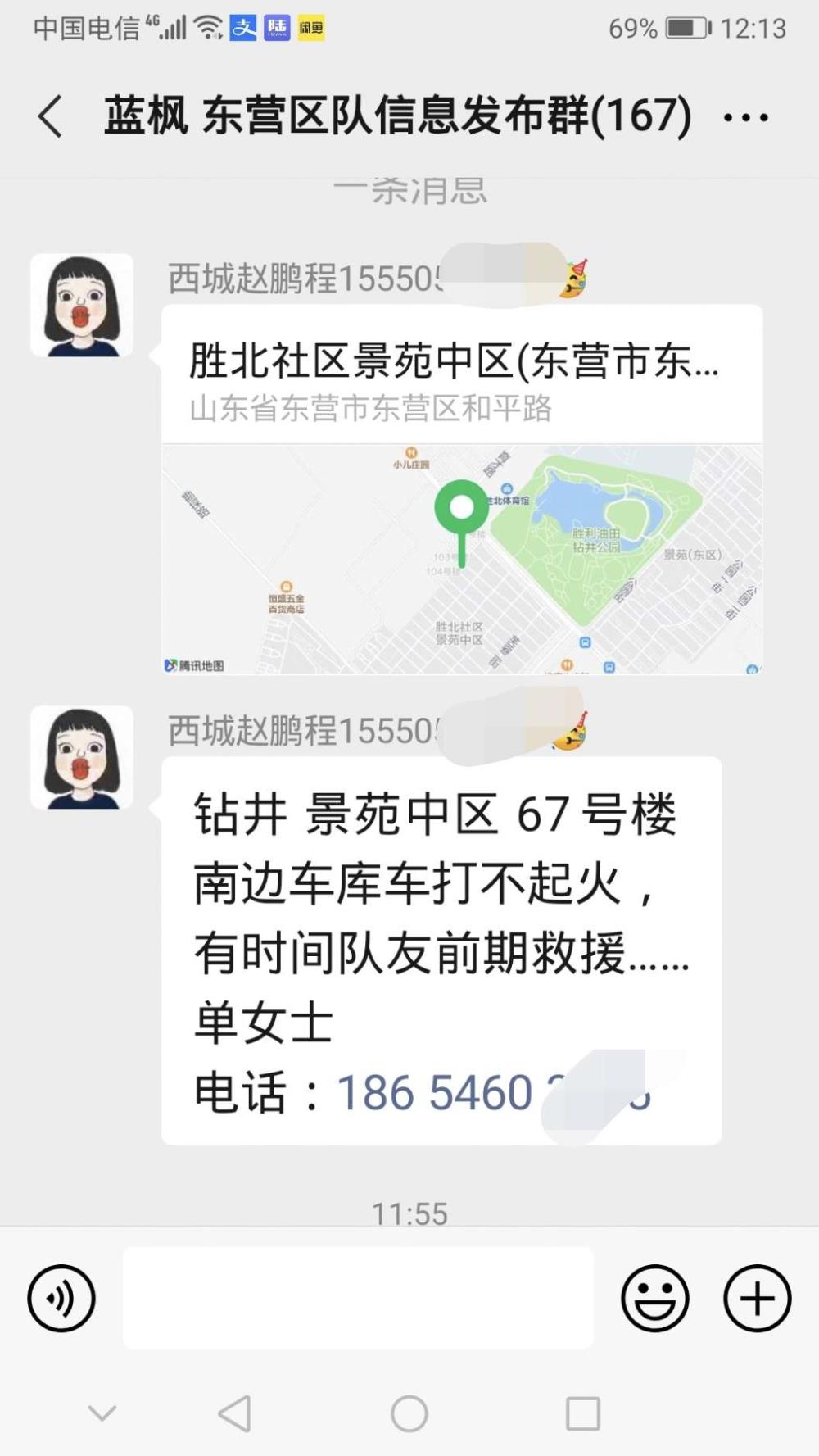
Task: Open the 胜北社区景苑中区 location card
Action: coord(462,490)
